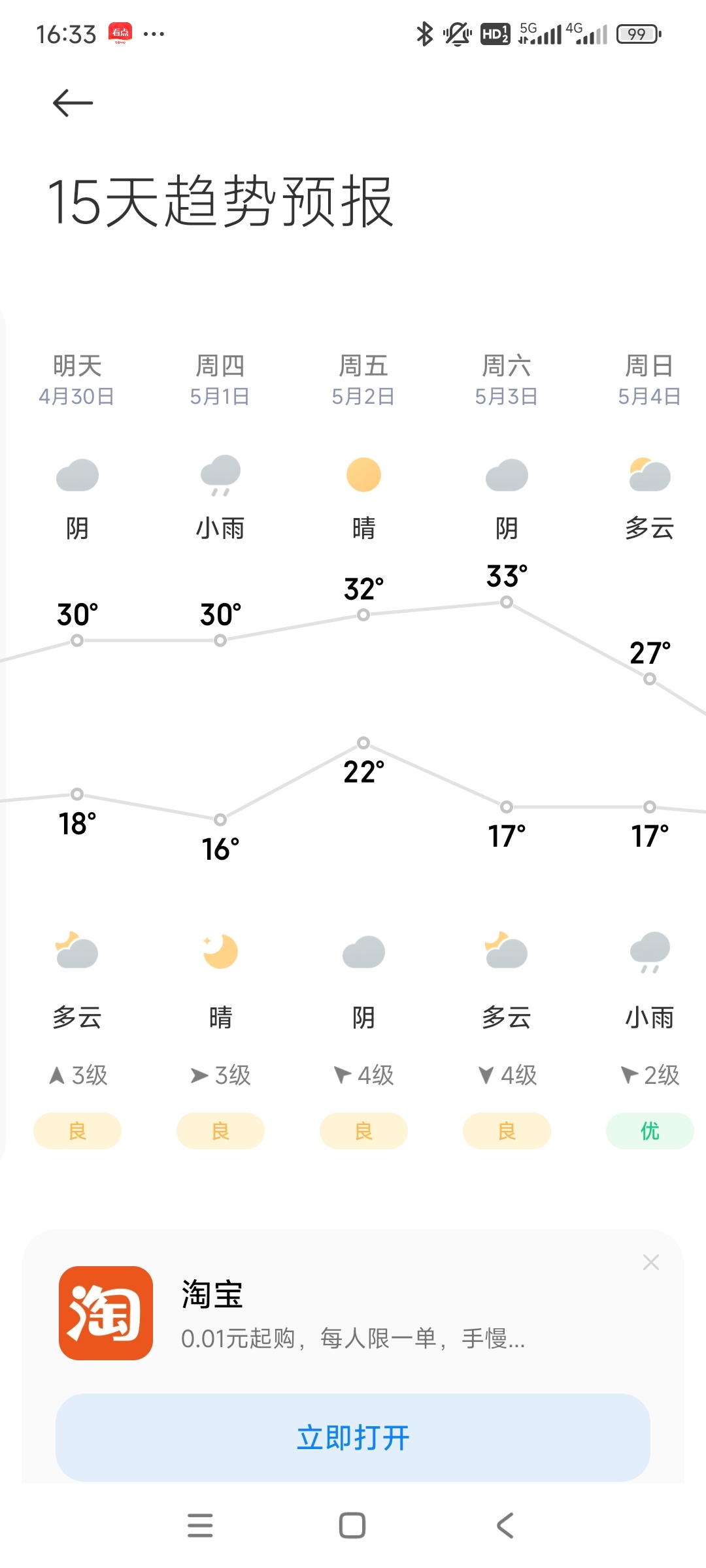
Task: Open the system recent apps menu
Action: click(x=200, y=1526)
